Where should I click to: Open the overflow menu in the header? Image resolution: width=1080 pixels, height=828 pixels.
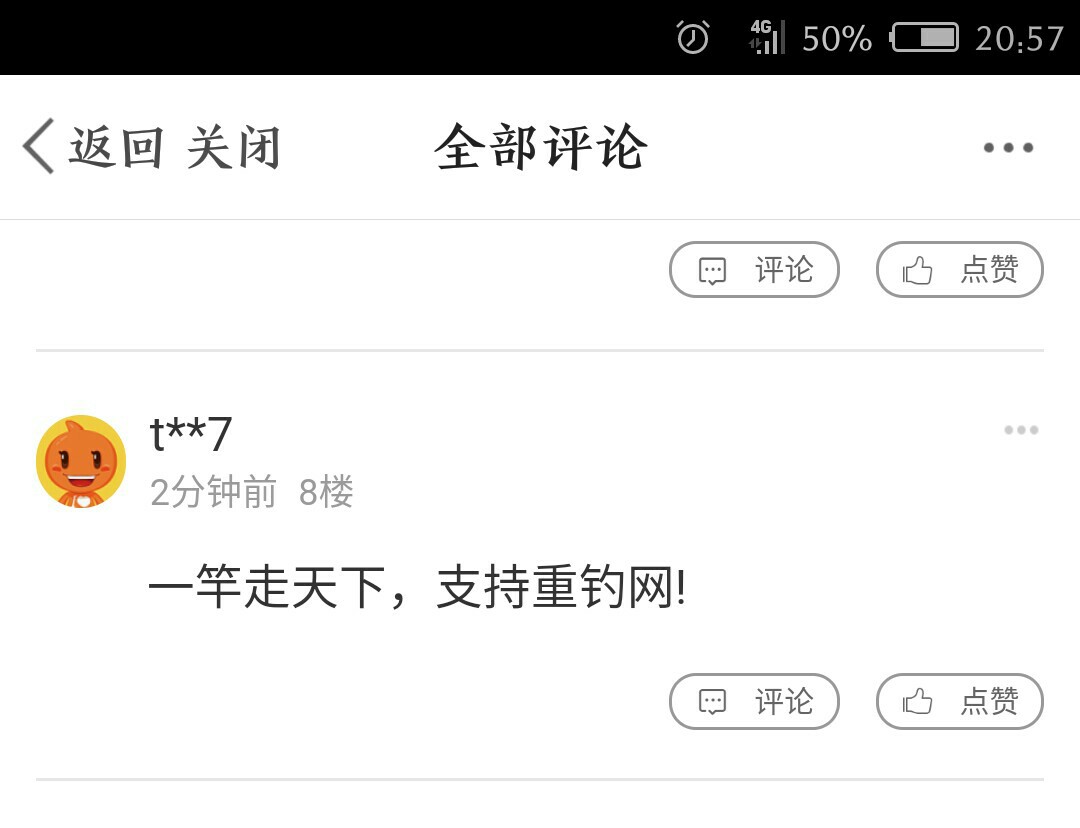(x=1007, y=148)
